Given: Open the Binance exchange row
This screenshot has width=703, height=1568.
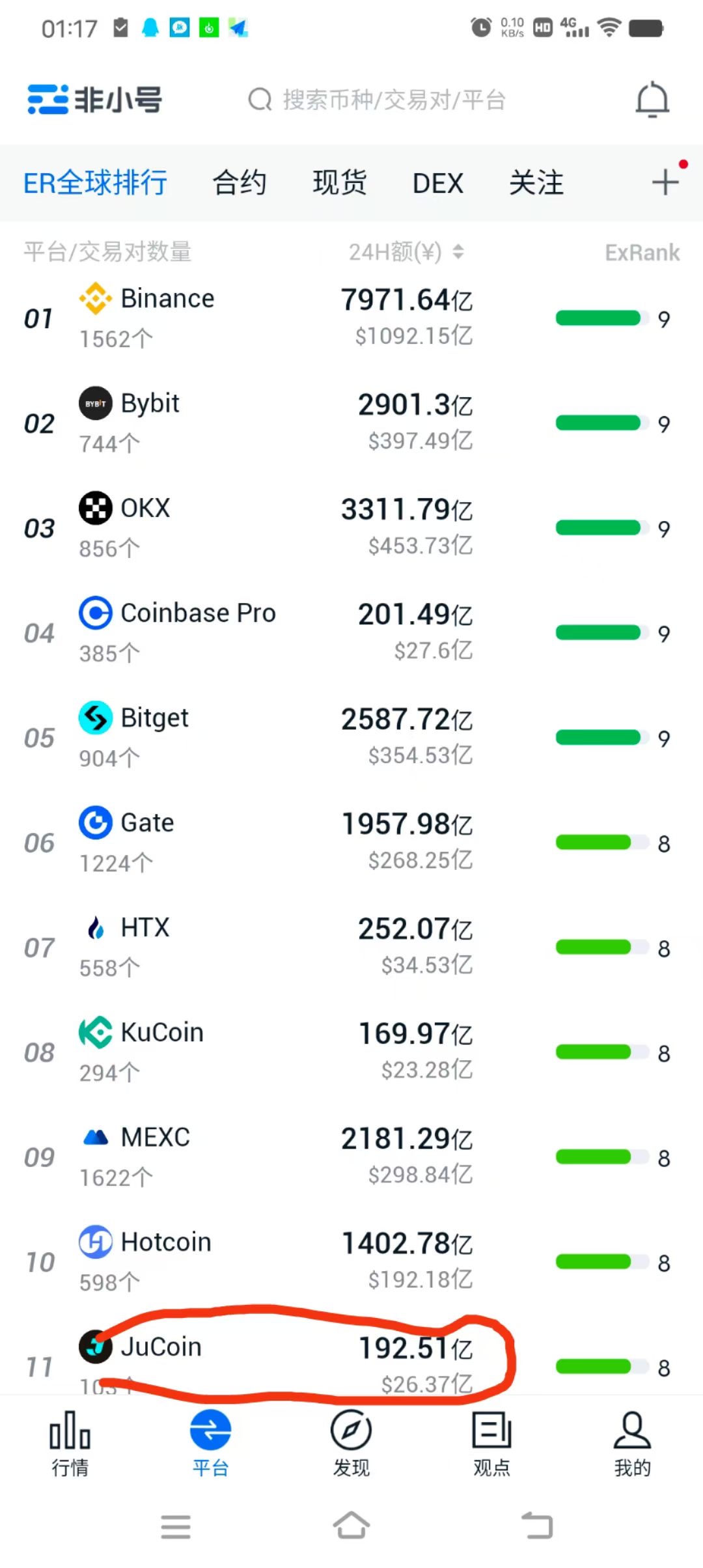Looking at the screenshot, I should 351,318.
